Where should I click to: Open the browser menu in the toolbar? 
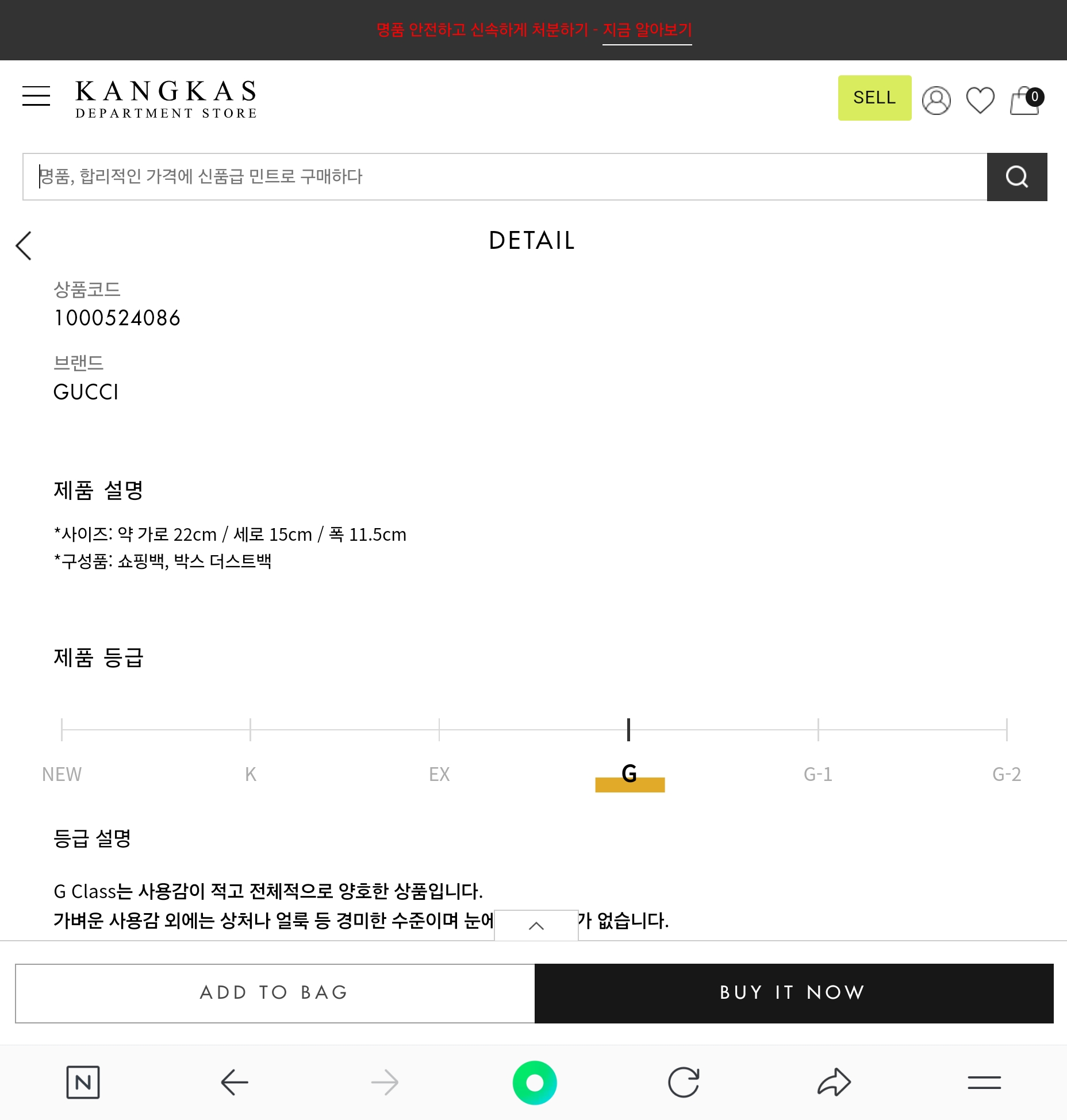coord(984,1083)
